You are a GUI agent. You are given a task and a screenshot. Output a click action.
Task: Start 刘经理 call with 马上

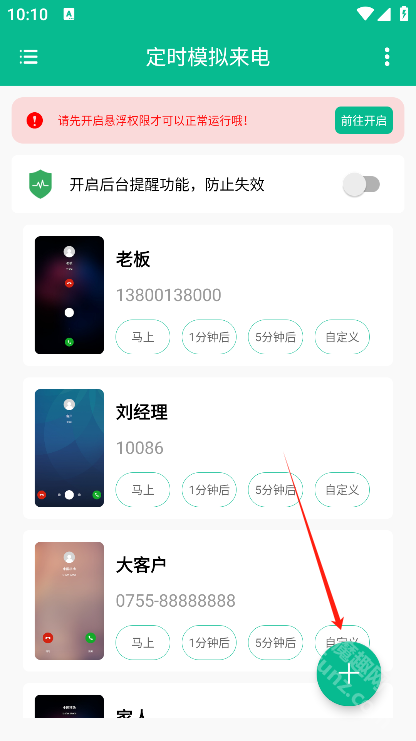tap(143, 490)
